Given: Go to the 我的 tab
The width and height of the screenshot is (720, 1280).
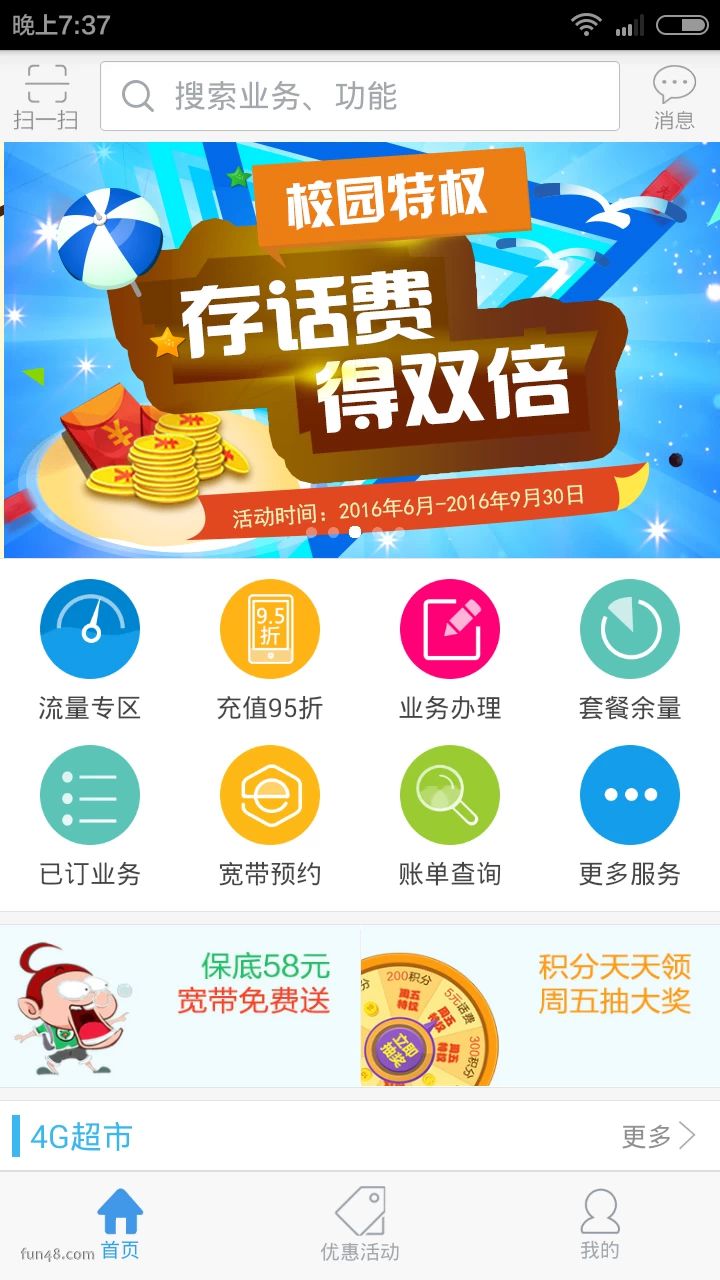Looking at the screenshot, I should pyautogui.click(x=600, y=1225).
